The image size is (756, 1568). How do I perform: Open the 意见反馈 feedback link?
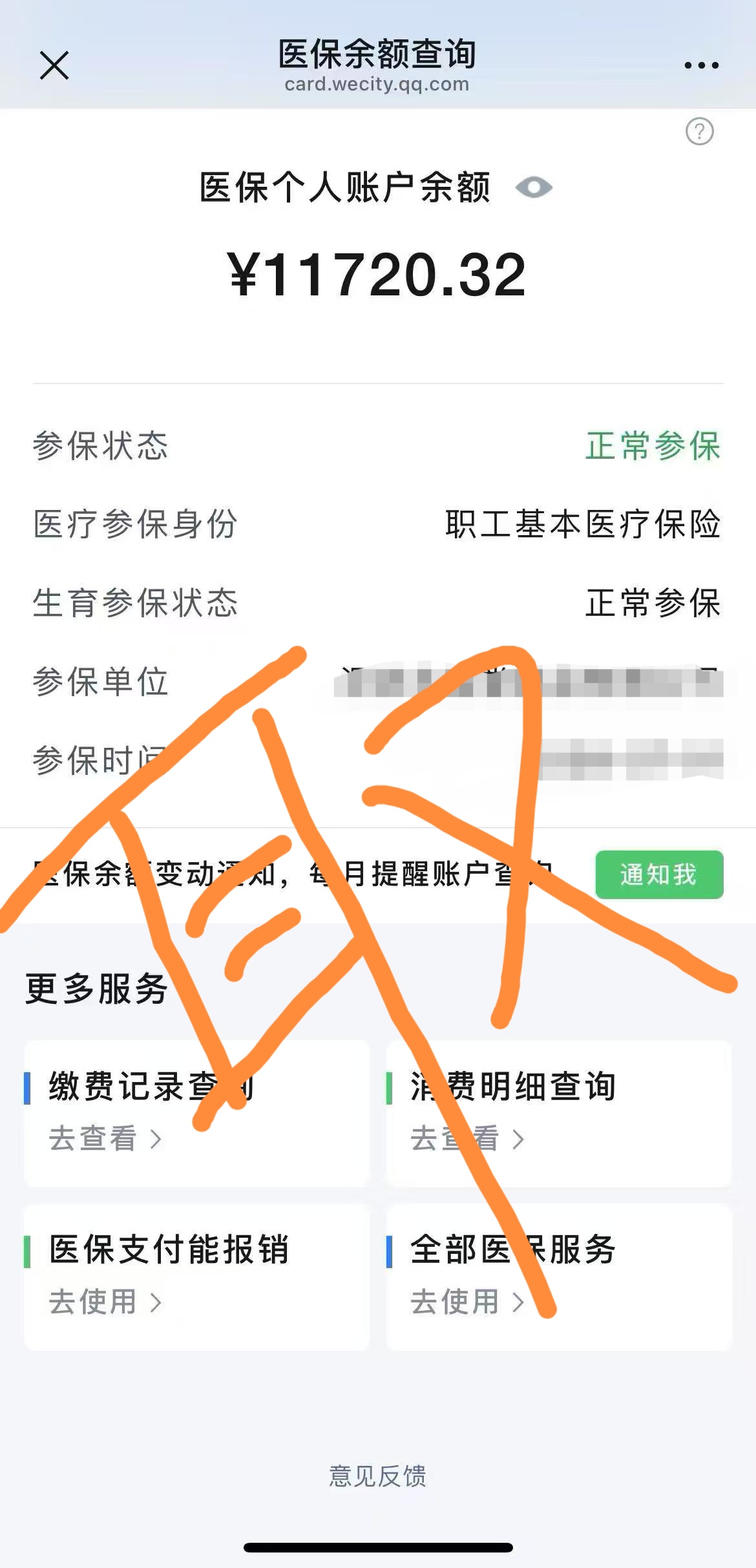click(x=377, y=1476)
